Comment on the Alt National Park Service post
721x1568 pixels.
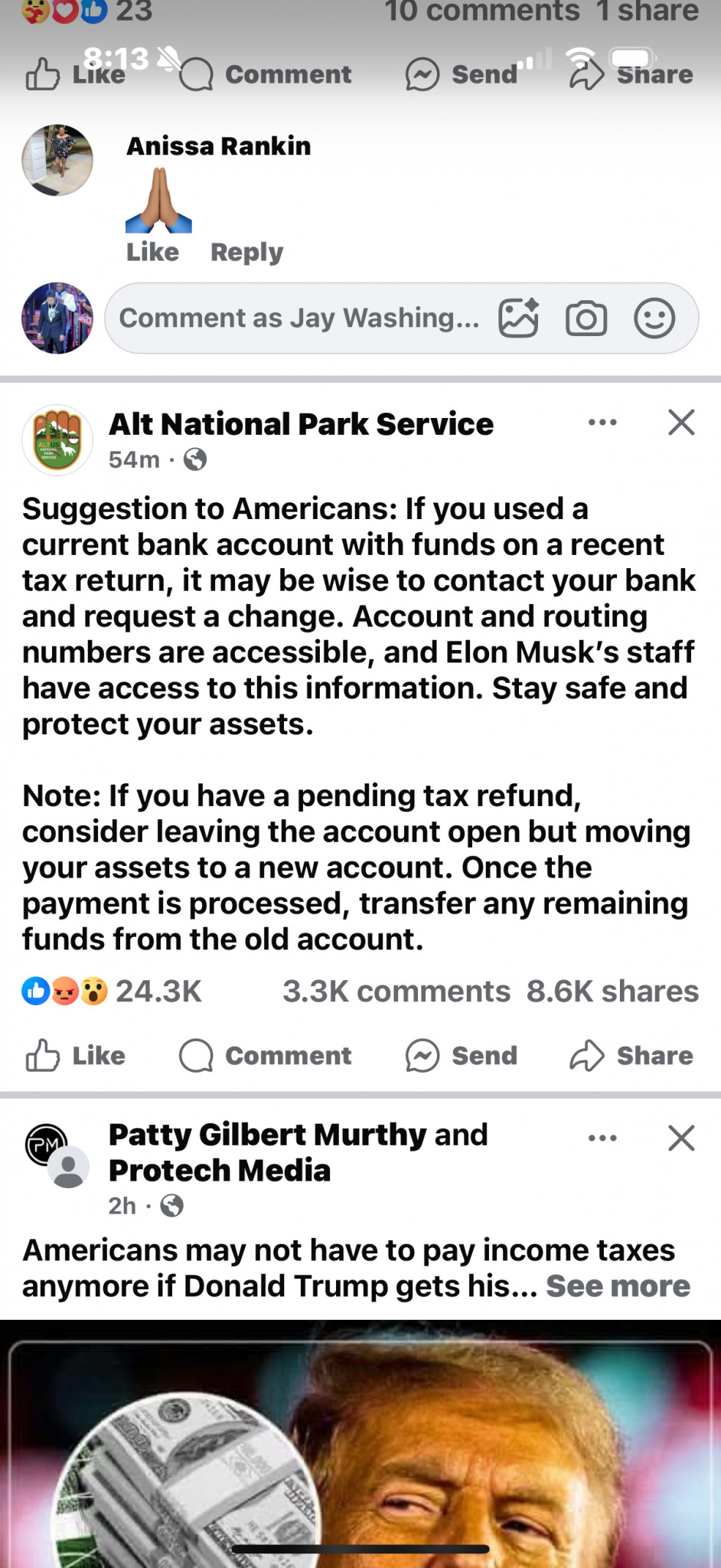(266, 1055)
